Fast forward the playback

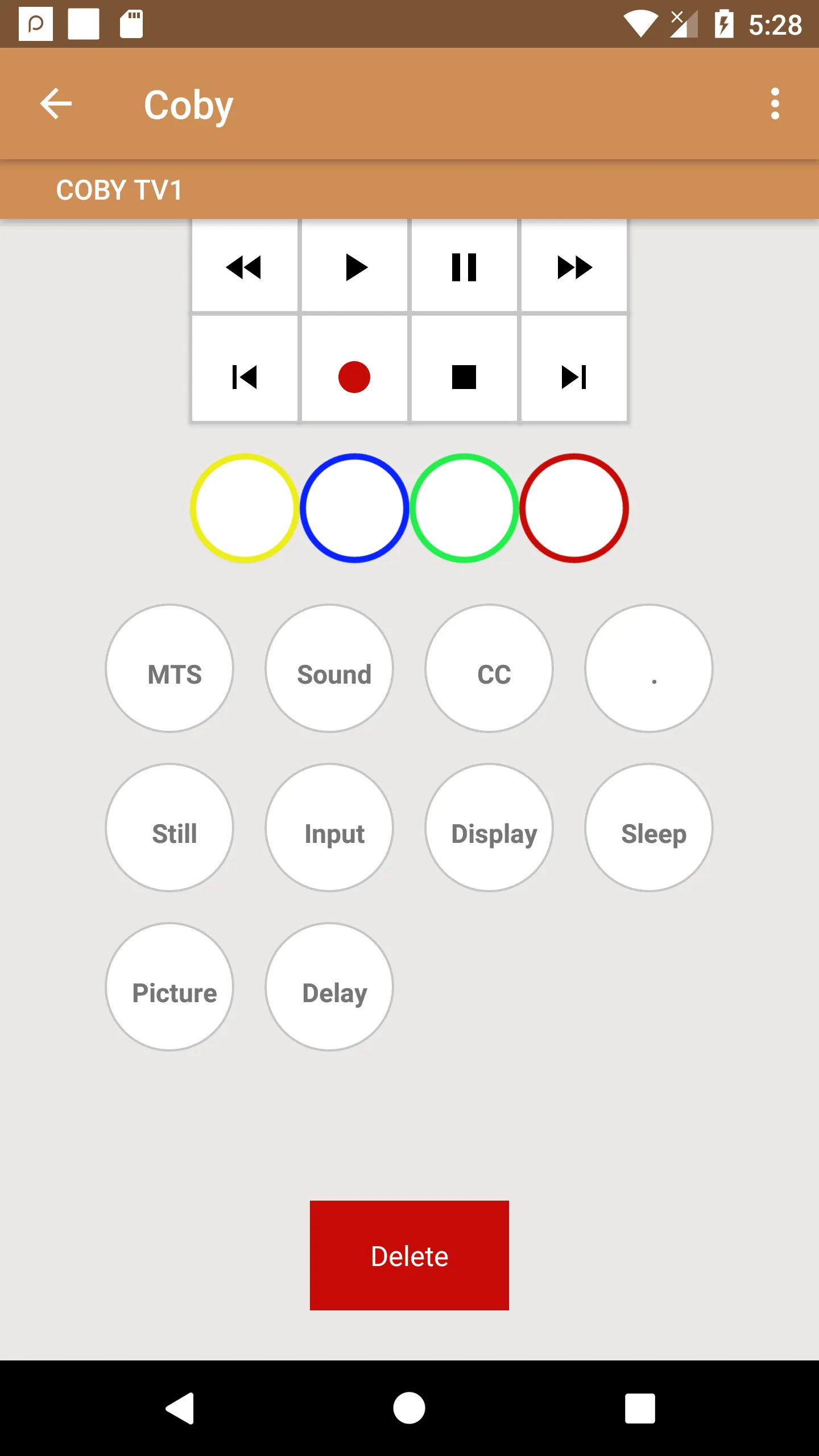pos(574,267)
